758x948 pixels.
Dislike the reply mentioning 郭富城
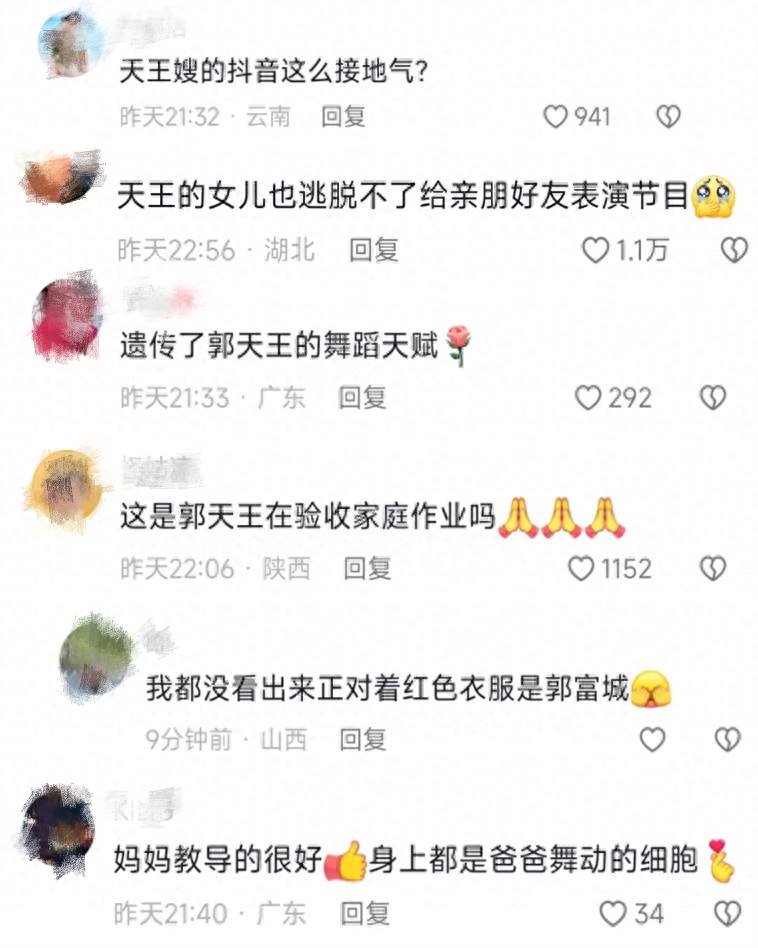pyautogui.click(x=727, y=740)
